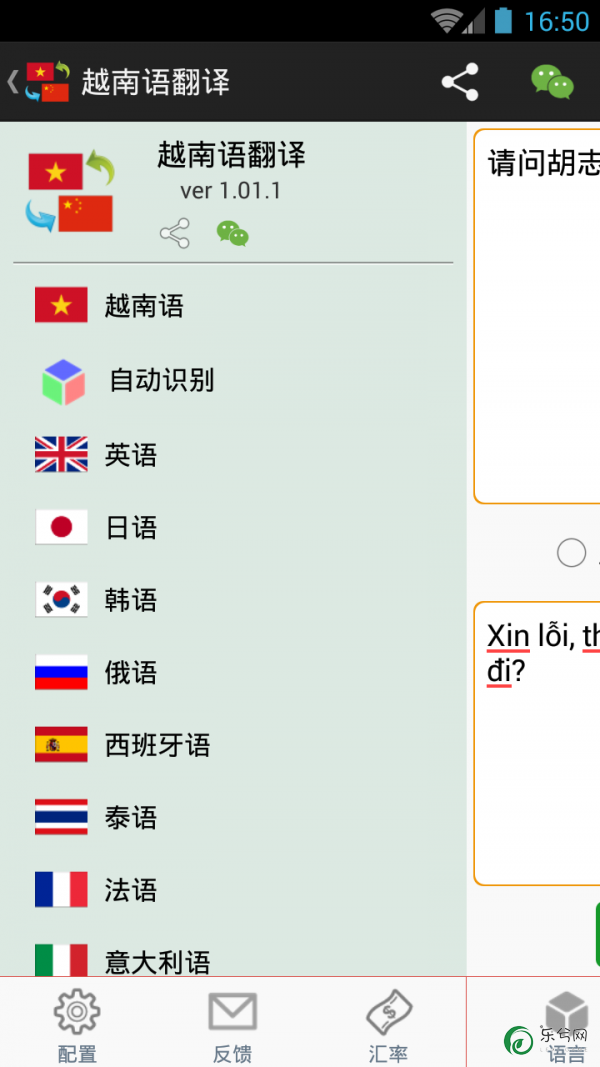Viewport: 600px width, 1067px height.
Task: Switch to the 汇率 exchange rate tab
Action: (x=388, y=1025)
